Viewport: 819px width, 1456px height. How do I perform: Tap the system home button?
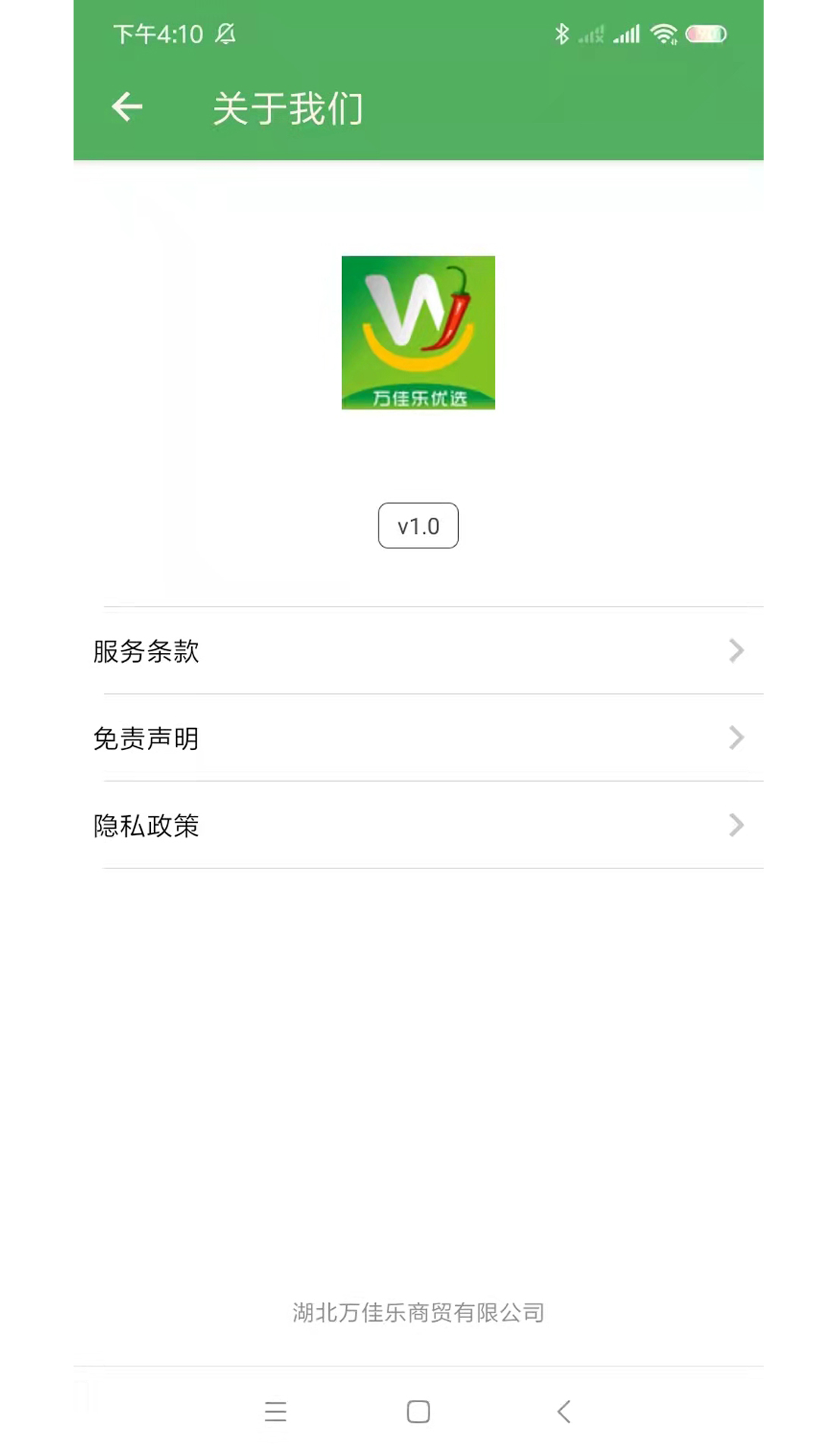[x=419, y=1411]
